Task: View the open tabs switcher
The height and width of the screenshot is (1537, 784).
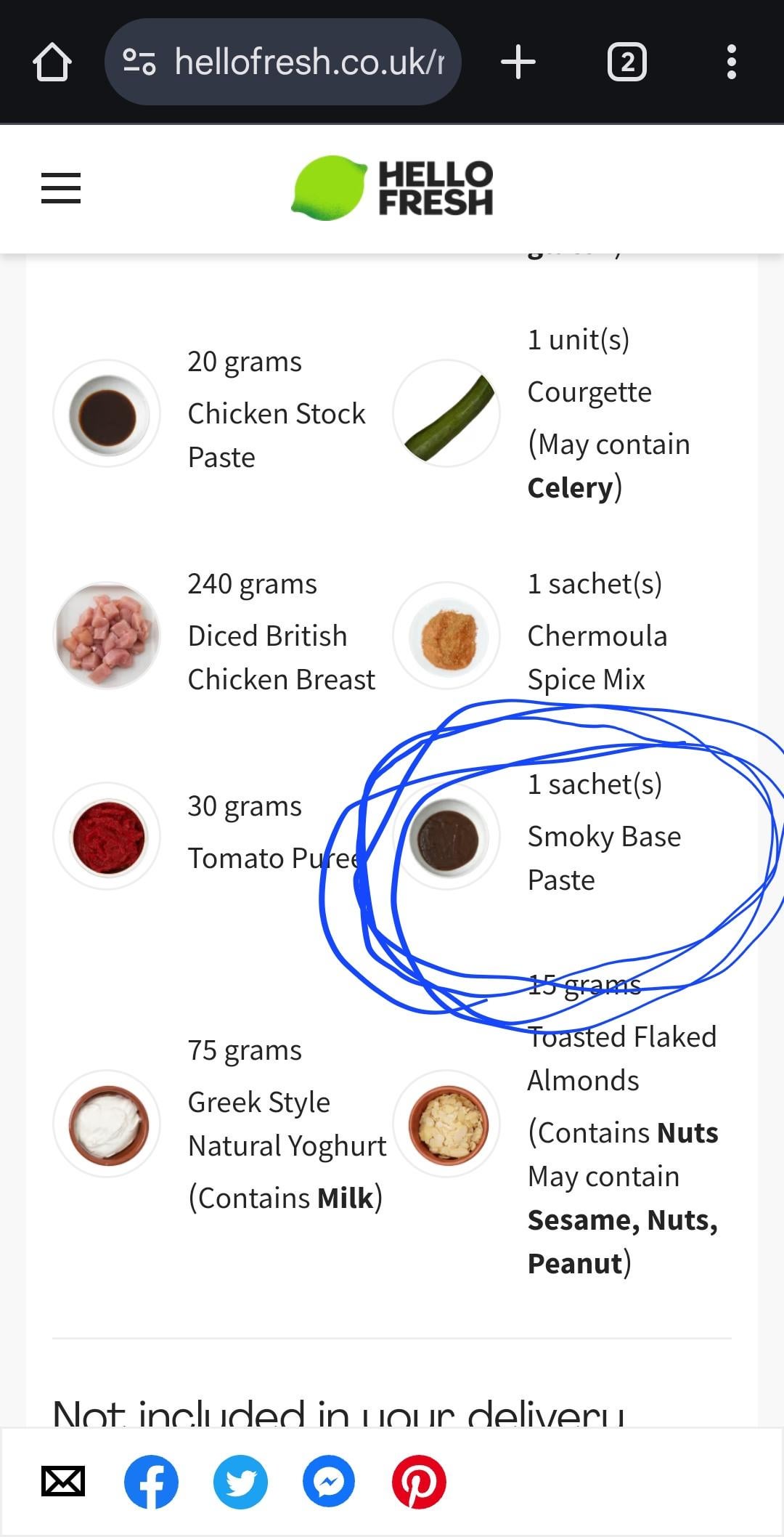Action: click(626, 62)
